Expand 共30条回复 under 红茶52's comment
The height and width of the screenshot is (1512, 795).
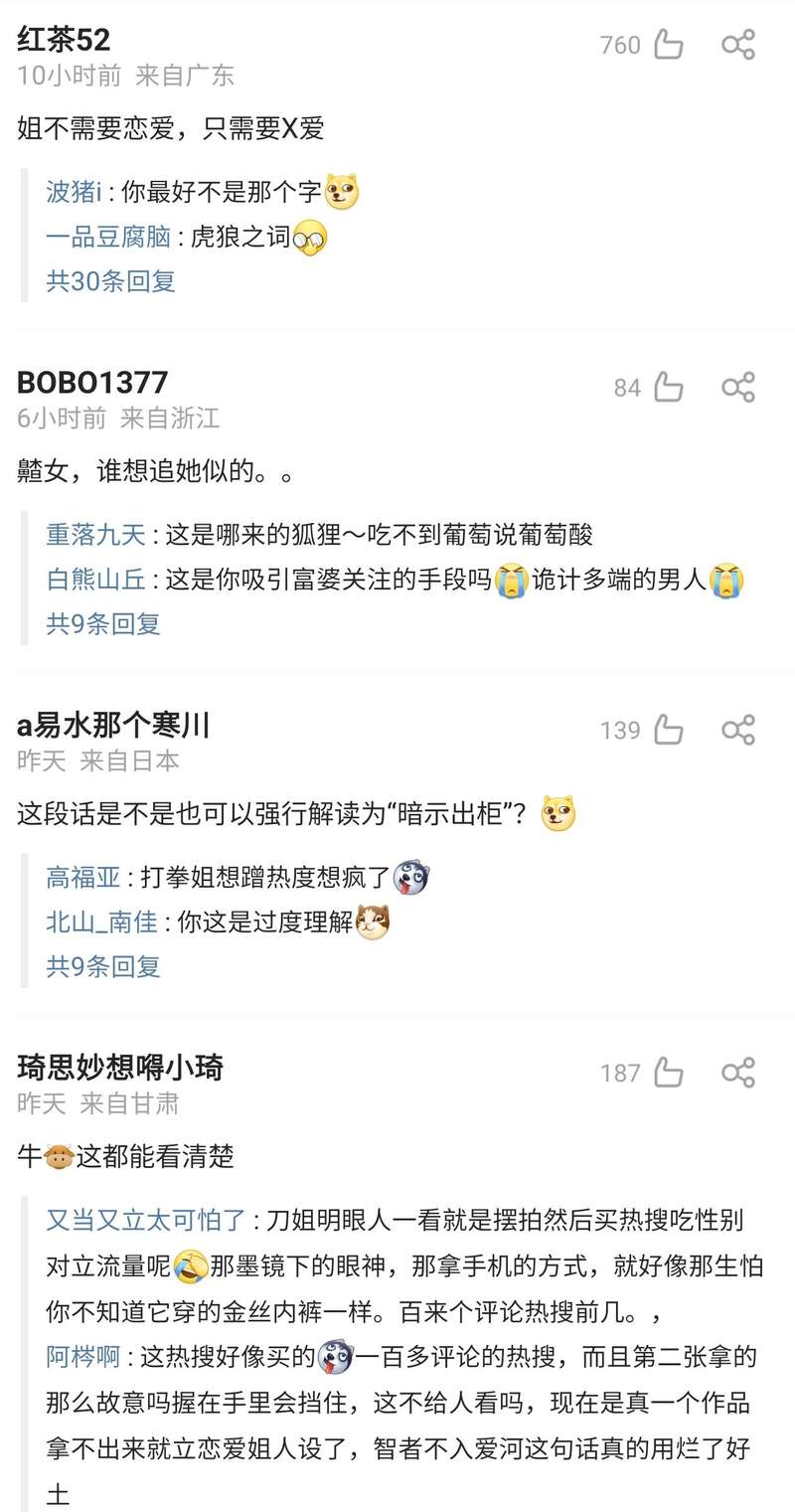tap(110, 281)
